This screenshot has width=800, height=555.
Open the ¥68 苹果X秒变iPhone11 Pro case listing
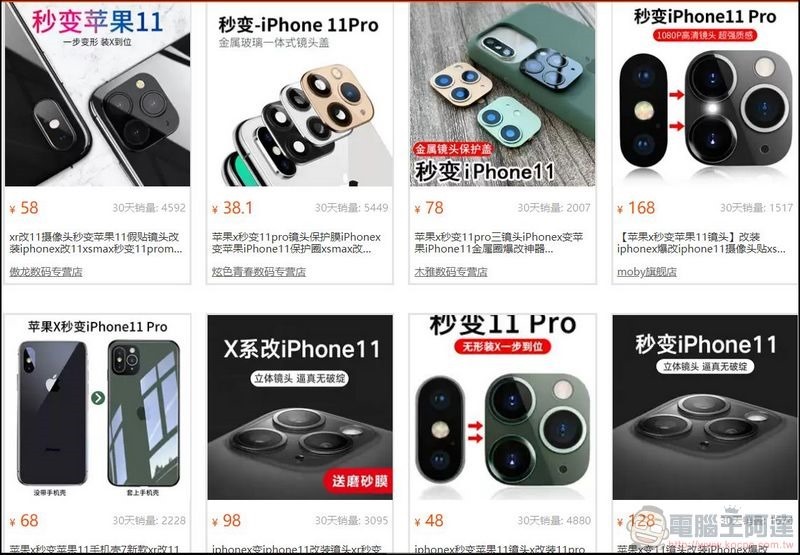[x=97, y=410]
